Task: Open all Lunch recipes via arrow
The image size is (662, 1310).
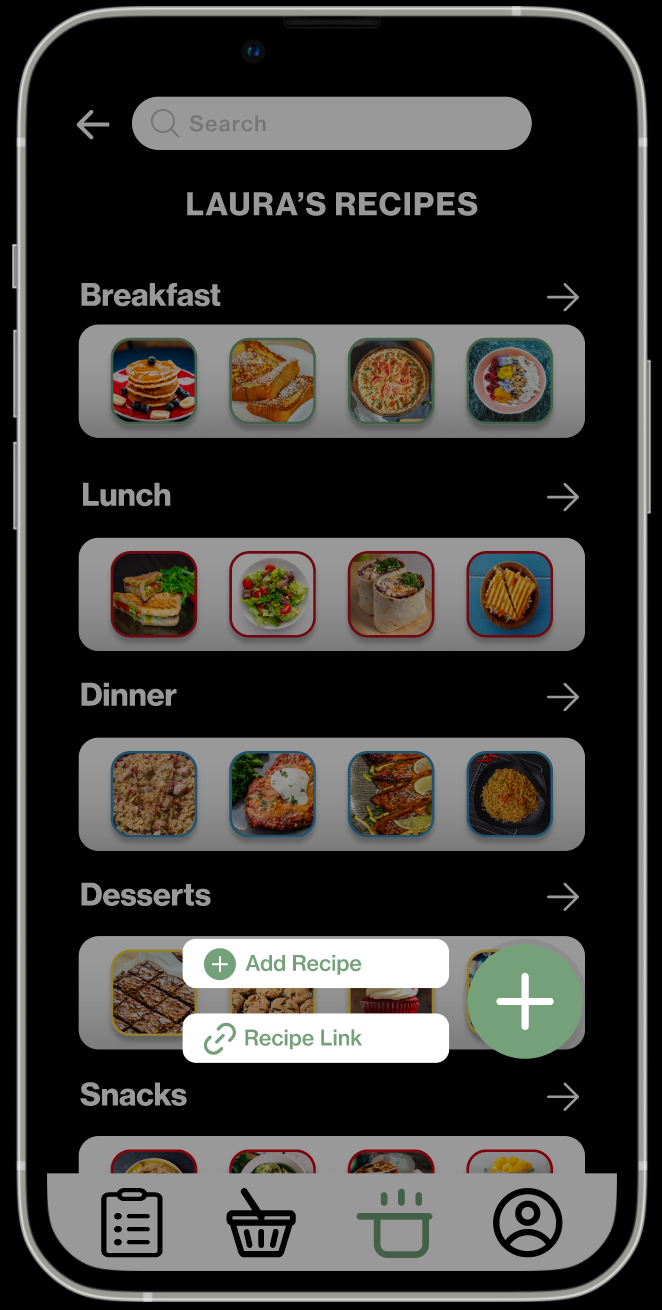Action: 563,497
